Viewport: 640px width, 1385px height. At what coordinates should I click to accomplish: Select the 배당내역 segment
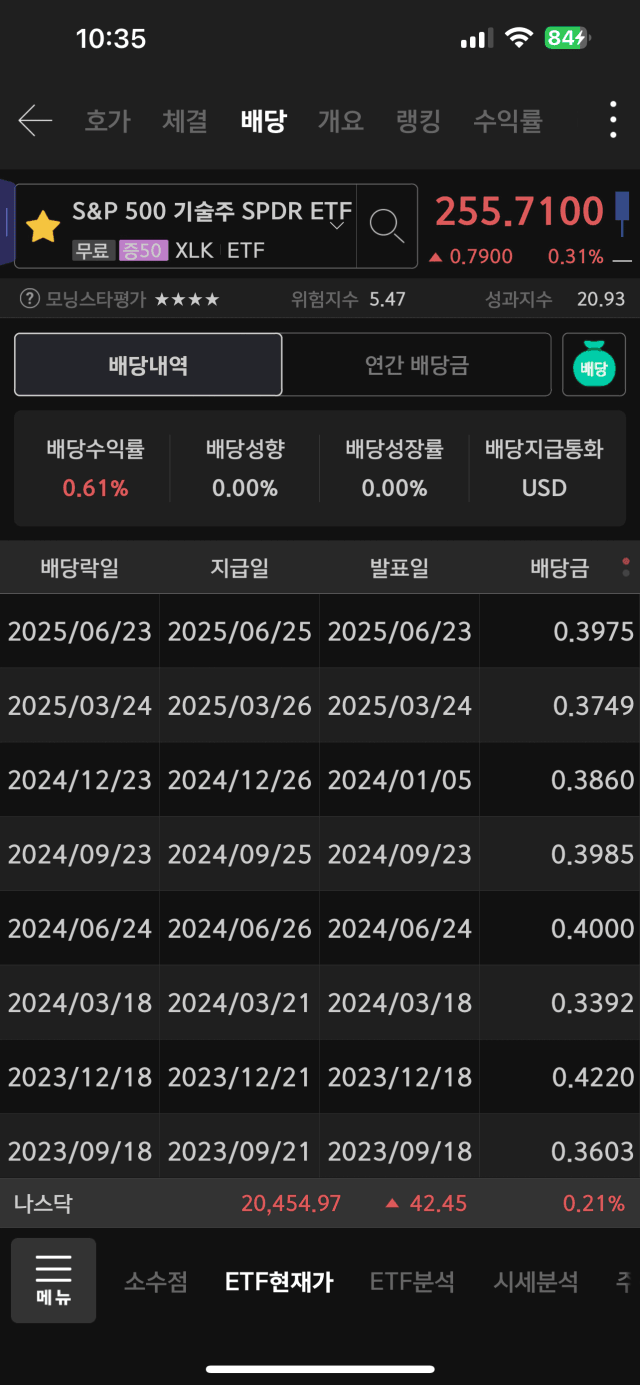click(x=148, y=365)
